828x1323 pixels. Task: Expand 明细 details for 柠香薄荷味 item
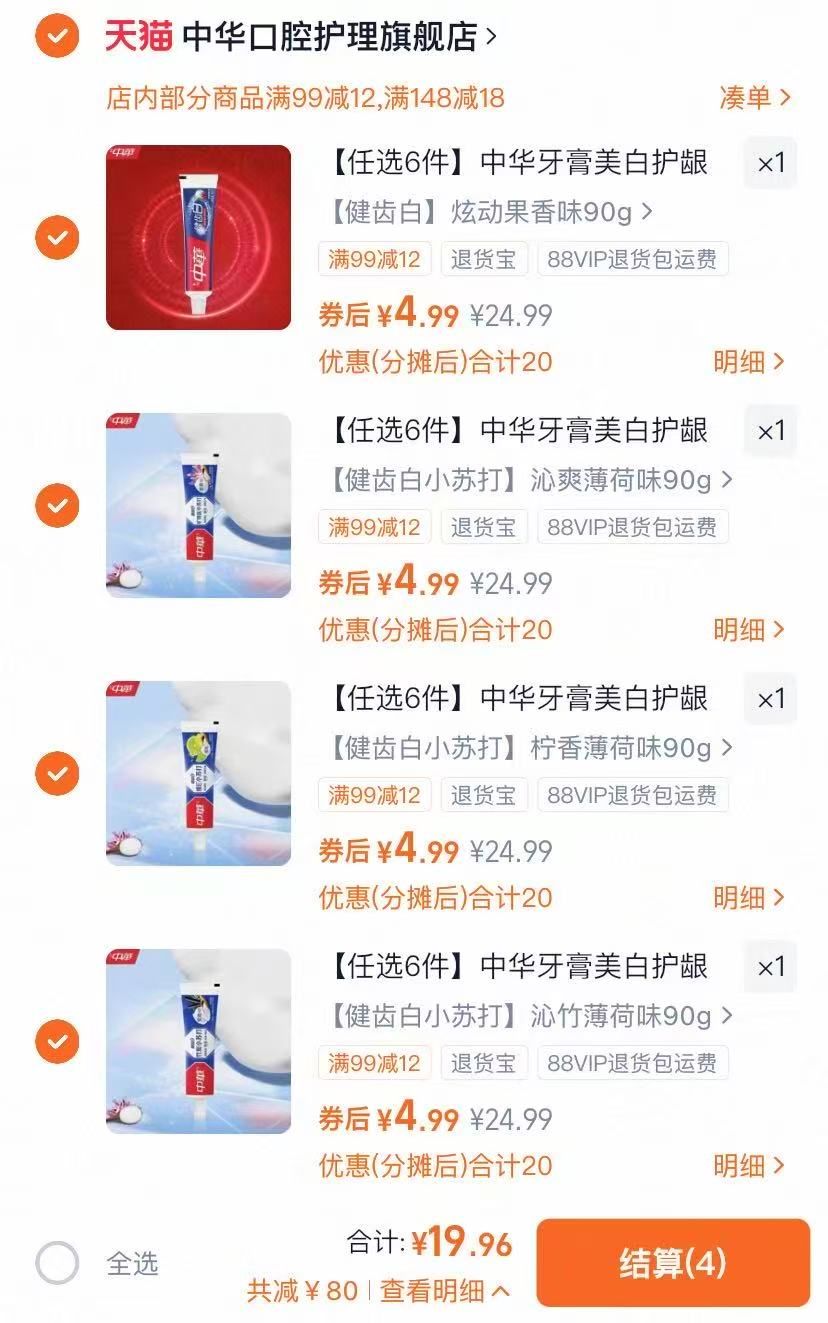tap(747, 897)
